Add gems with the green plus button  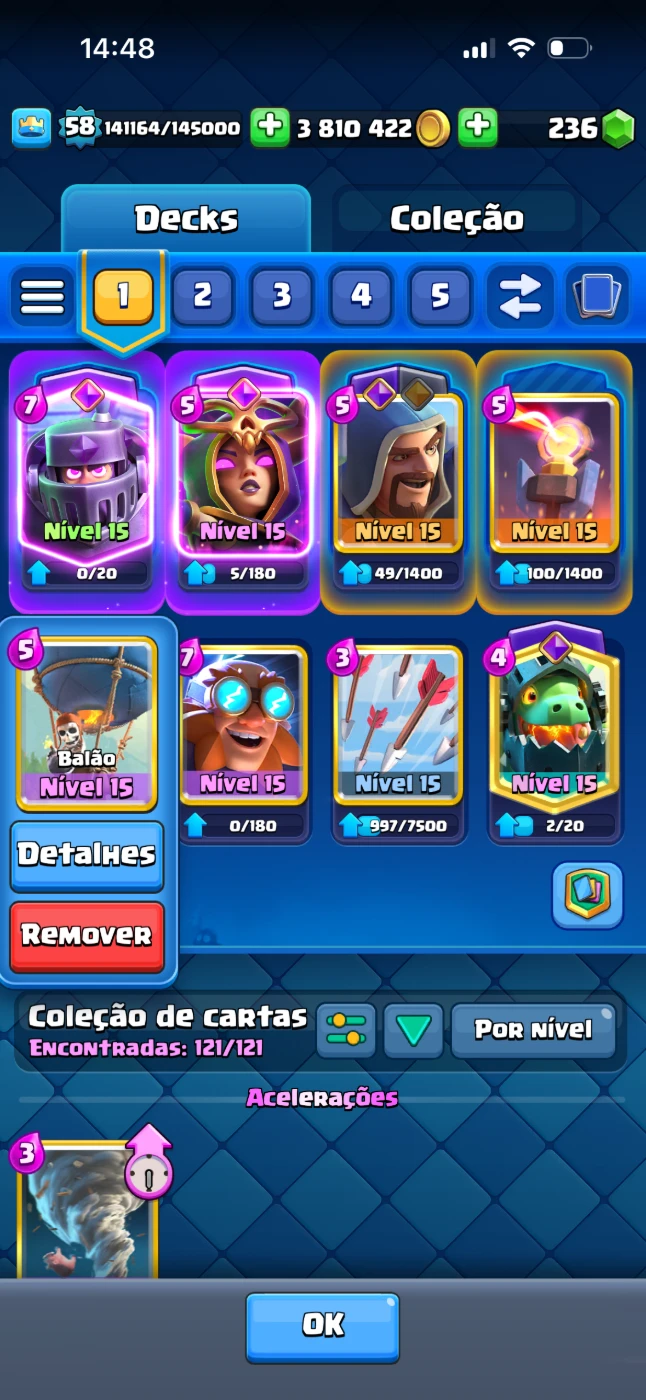477,128
